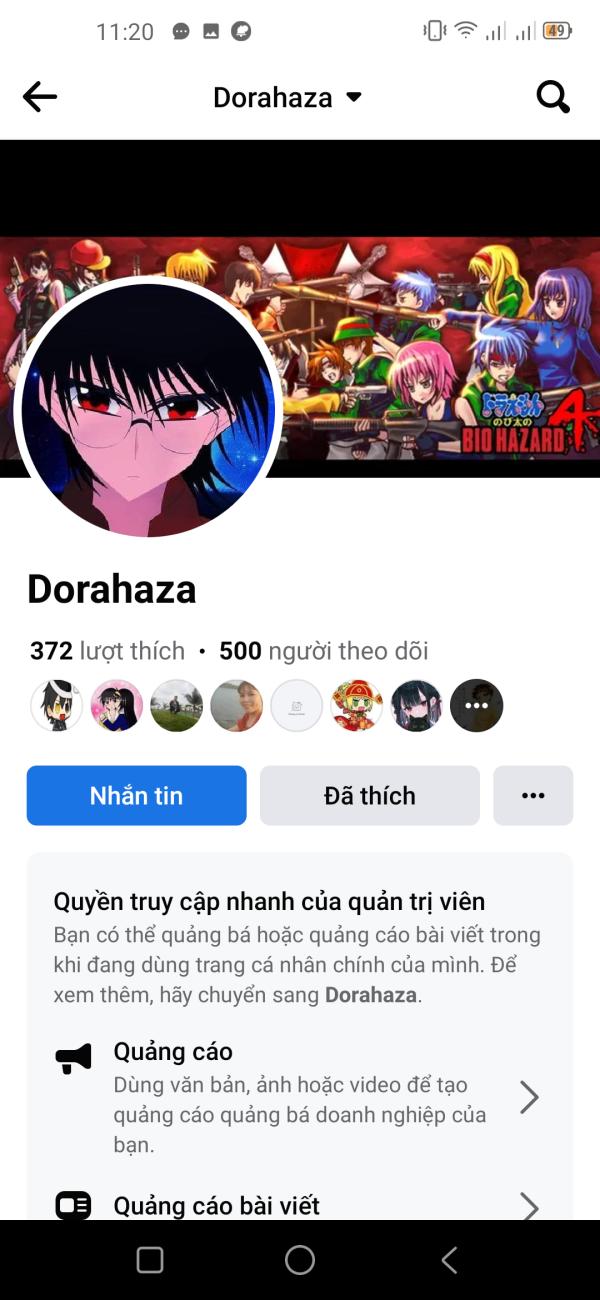Viewport: 600px width, 1300px height.
Task: View the Dorahaza profile picture
Action: click(x=148, y=408)
